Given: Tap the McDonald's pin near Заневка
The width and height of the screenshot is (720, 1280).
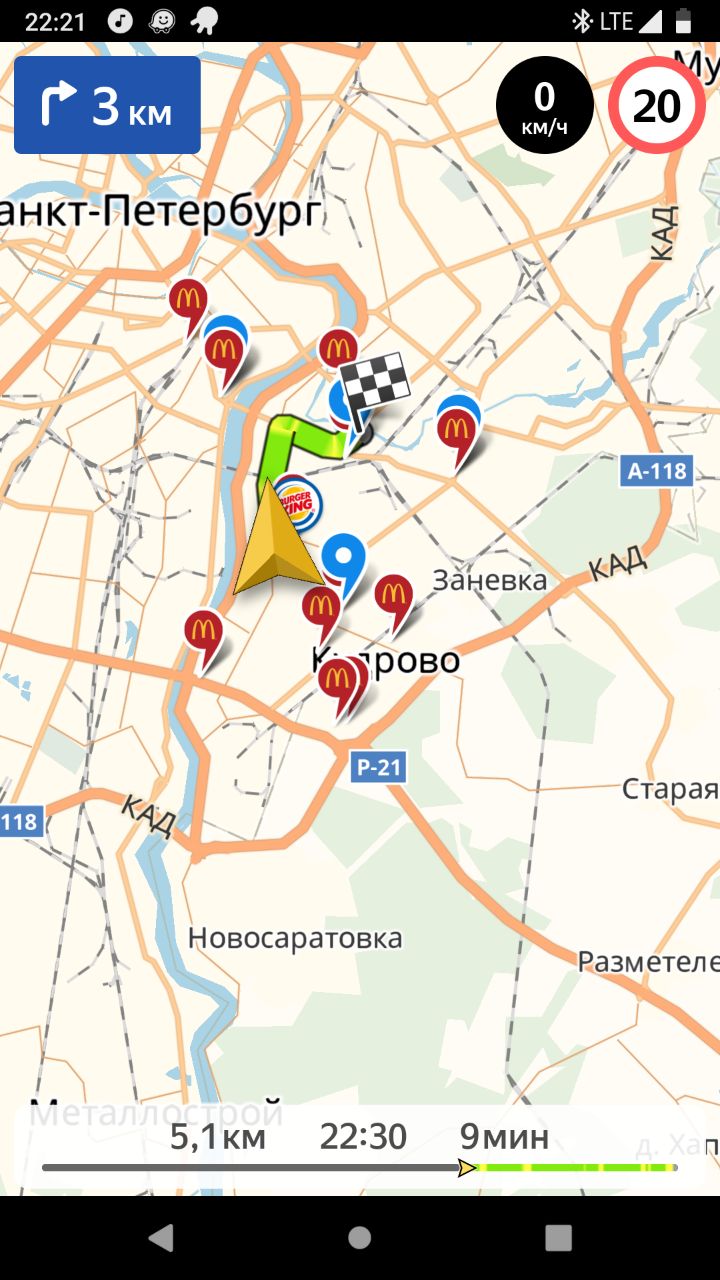Looking at the screenshot, I should pos(393,603).
